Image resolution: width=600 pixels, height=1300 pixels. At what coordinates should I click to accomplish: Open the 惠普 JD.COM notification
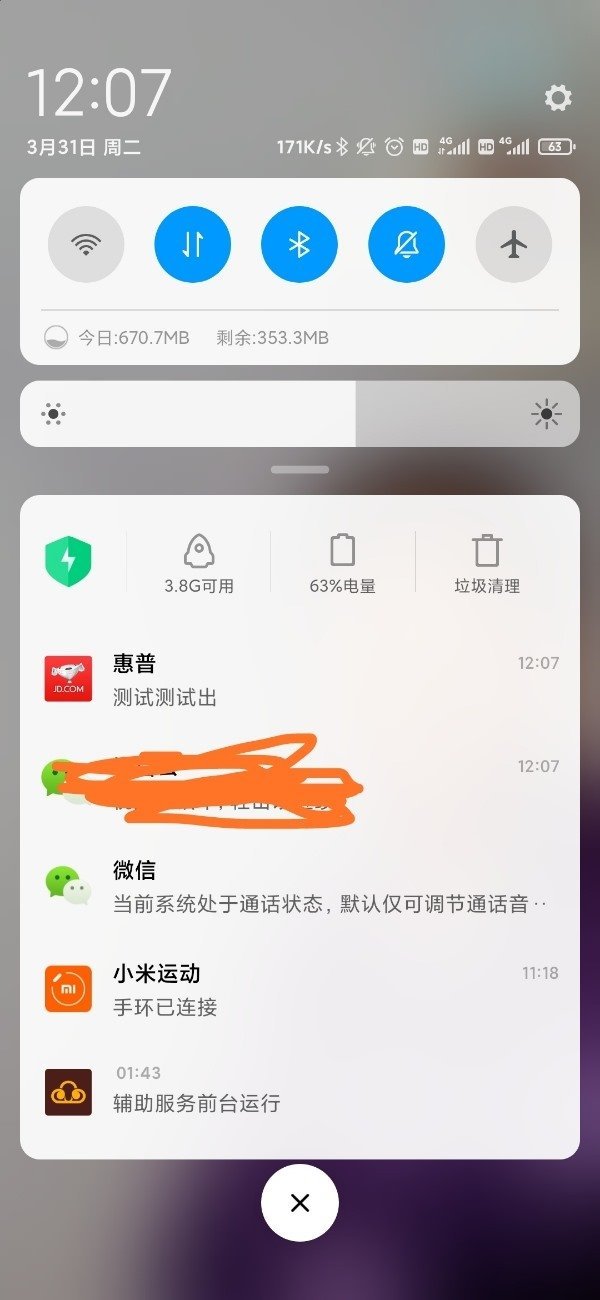[300, 679]
